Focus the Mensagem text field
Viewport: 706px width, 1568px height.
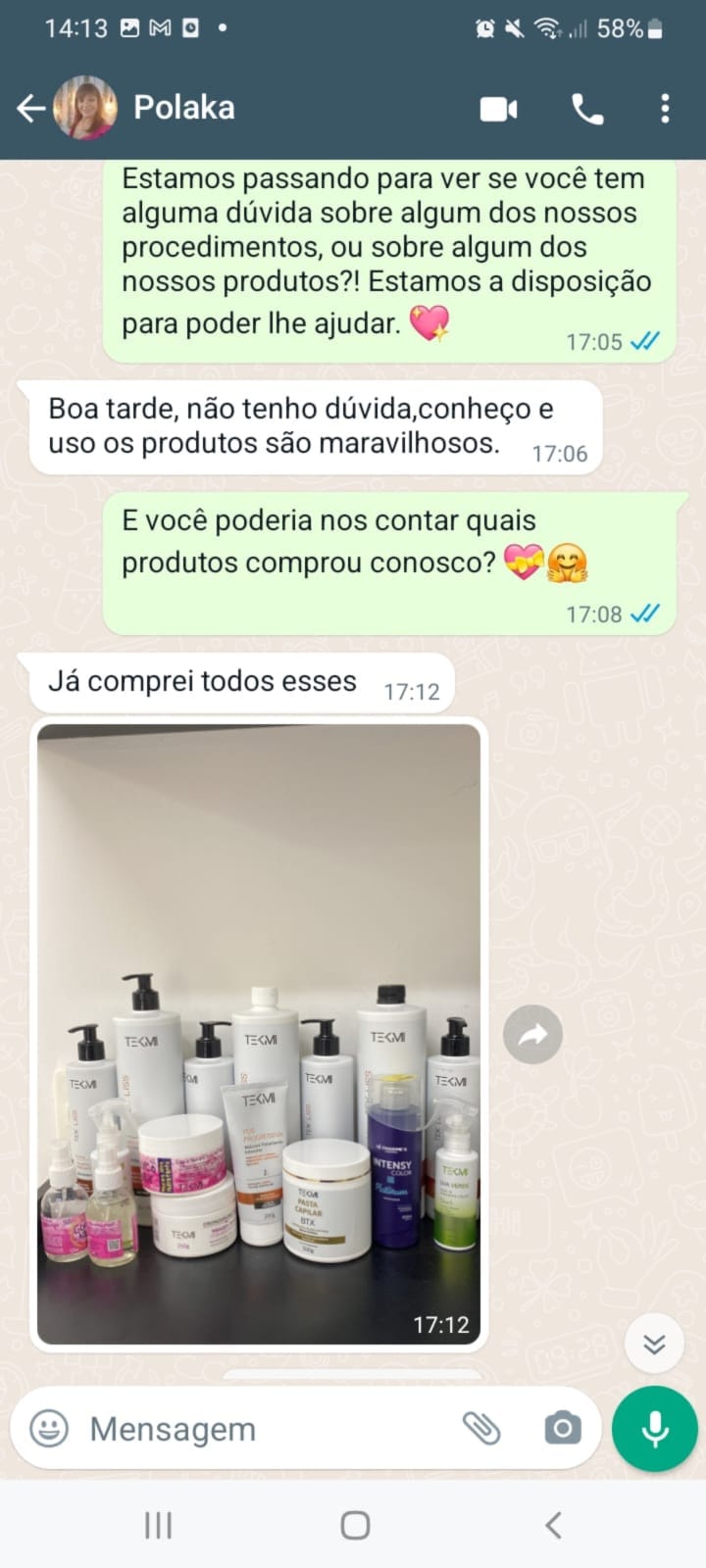click(x=265, y=1429)
